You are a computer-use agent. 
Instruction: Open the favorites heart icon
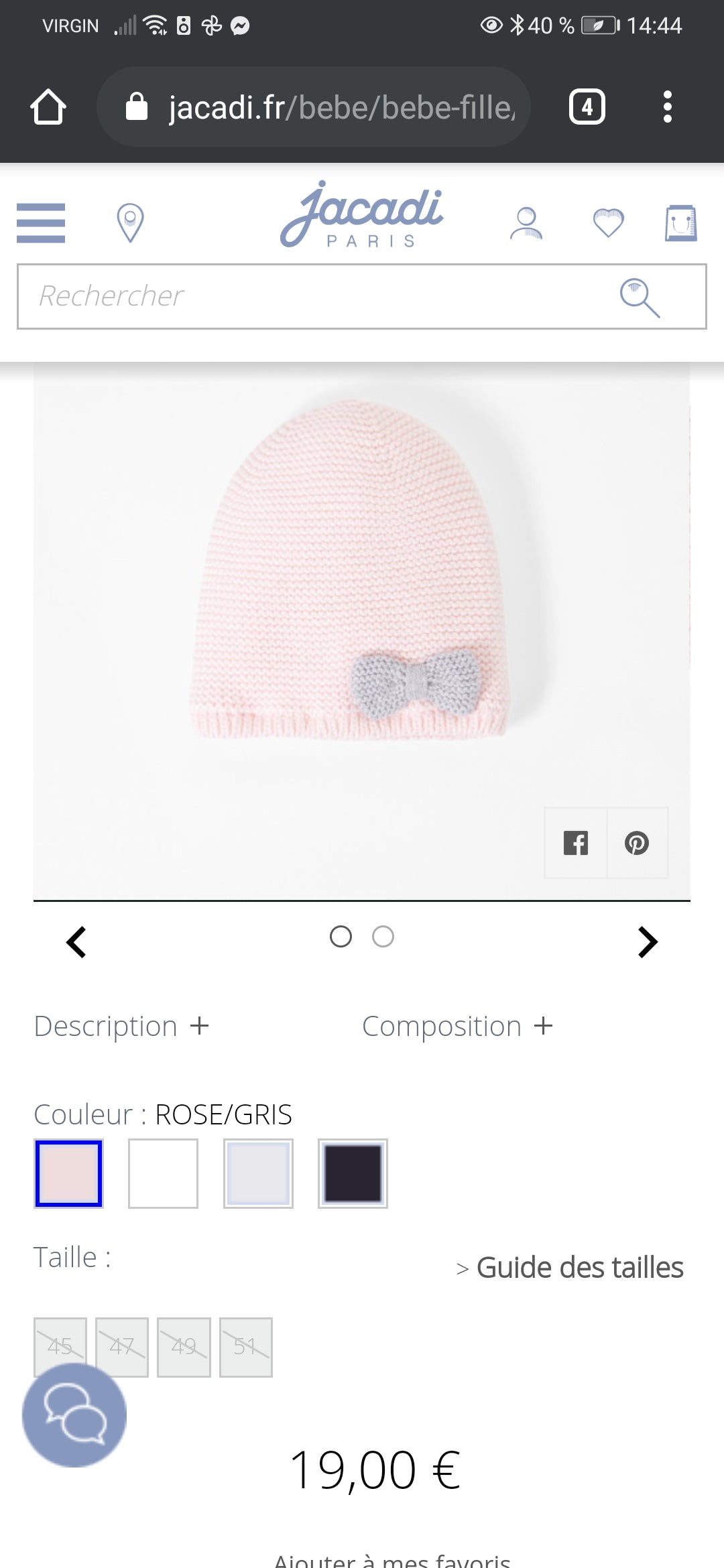tap(609, 222)
